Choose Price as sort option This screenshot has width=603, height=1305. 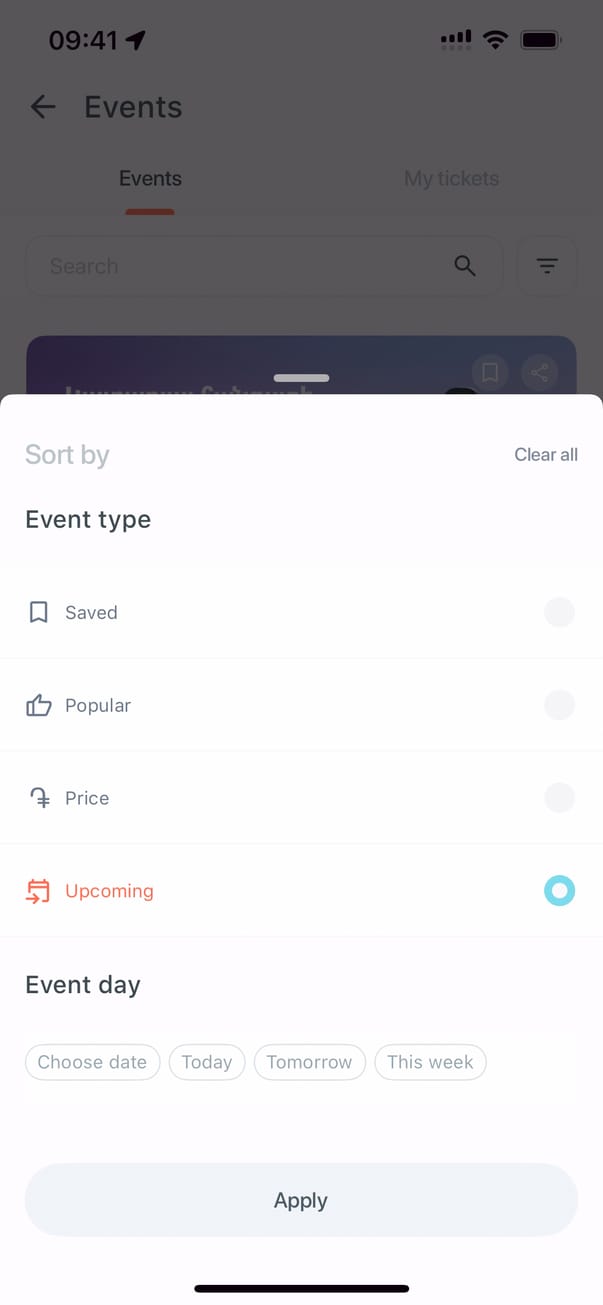(x=559, y=798)
